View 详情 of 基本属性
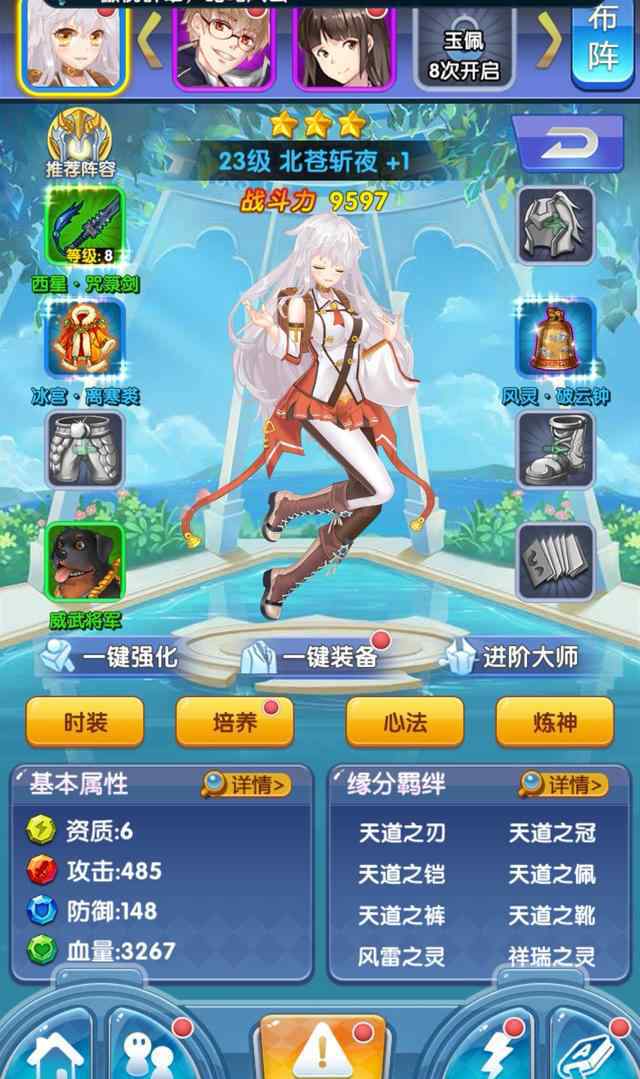Viewport: 640px width, 1079px height. pos(246,785)
